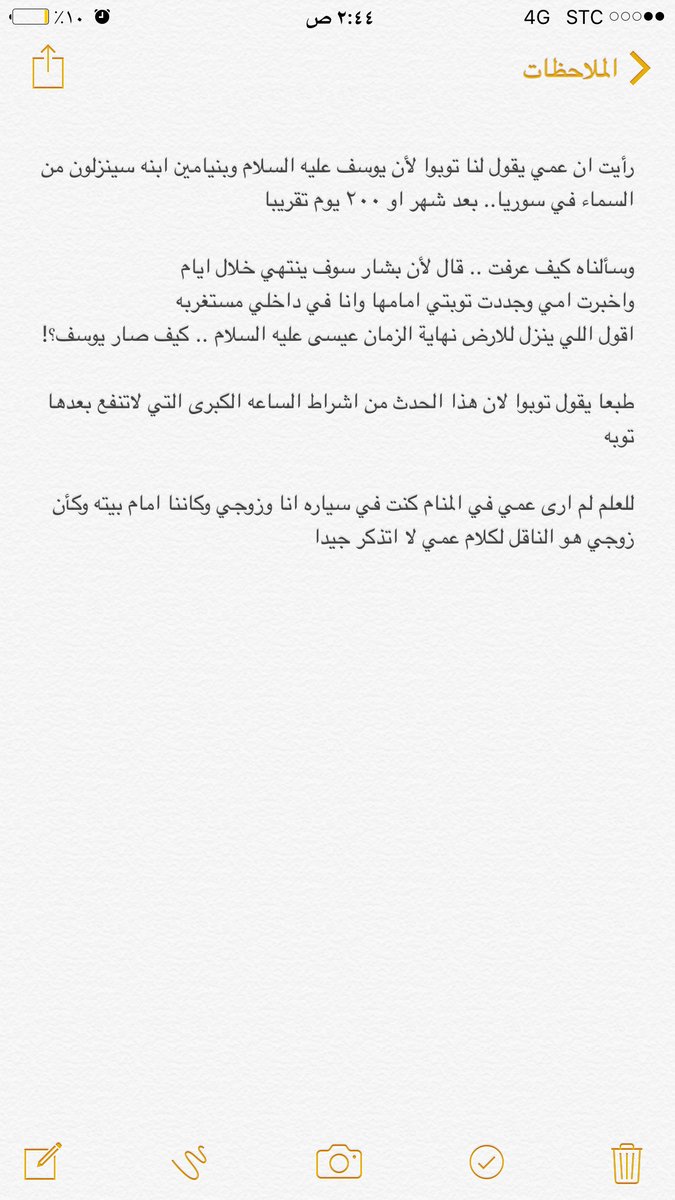Add a sketch drawing to the note
This screenshot has height=1200, width=675.
[189, 1162]
